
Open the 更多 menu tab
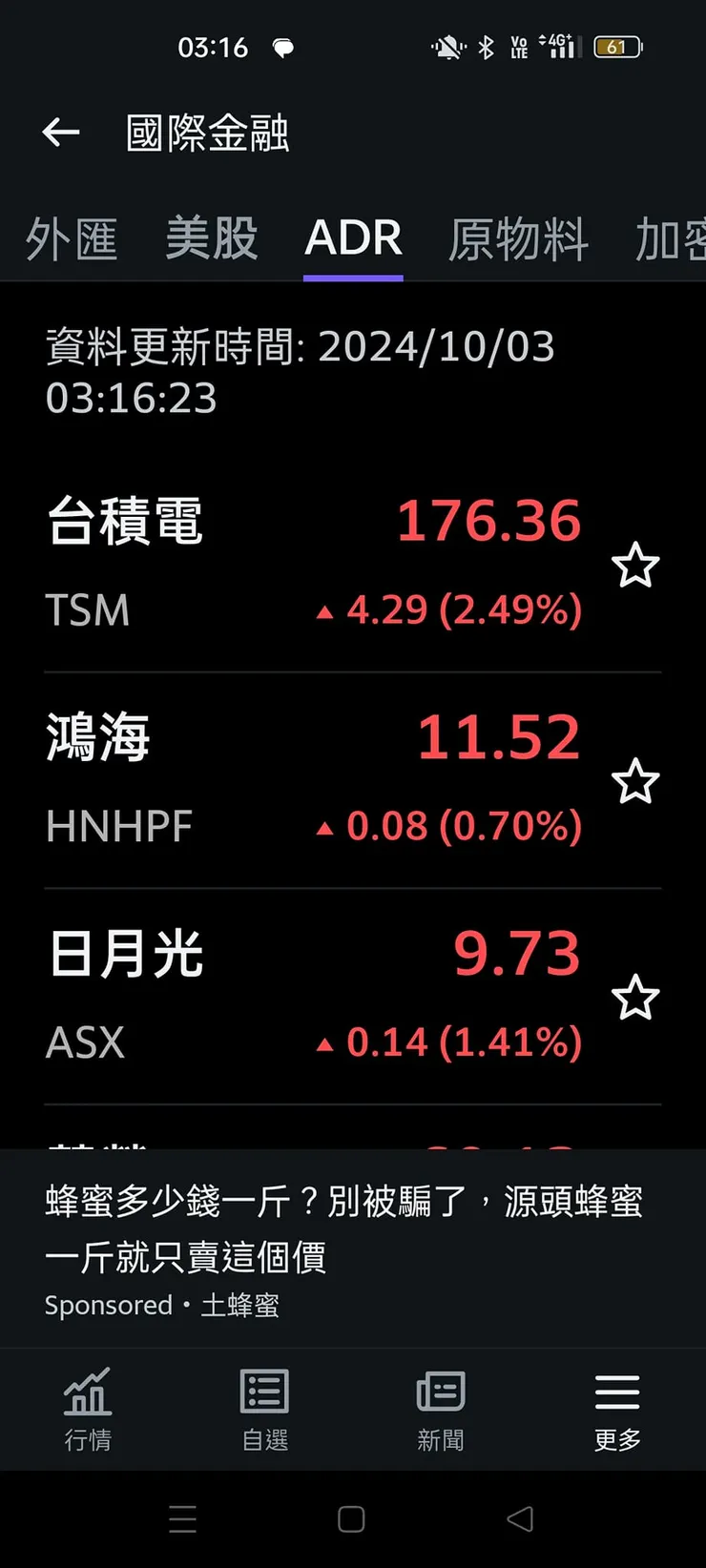coord(617,1410)
